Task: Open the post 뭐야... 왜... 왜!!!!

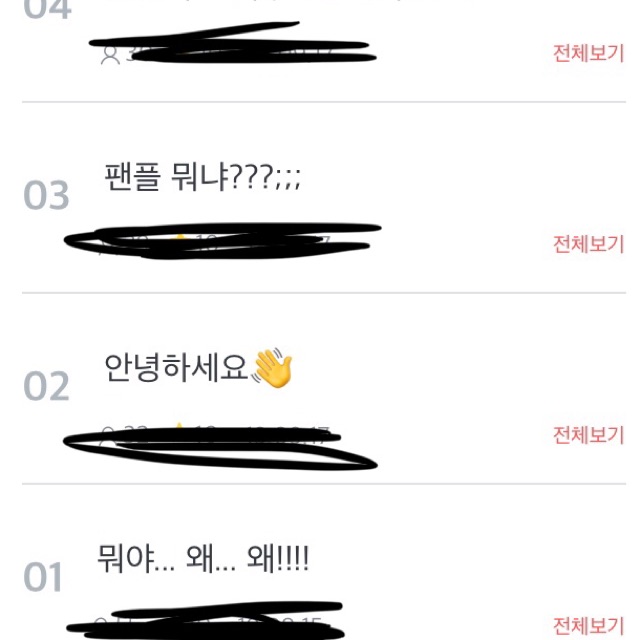Action: (x=205, y=559)
